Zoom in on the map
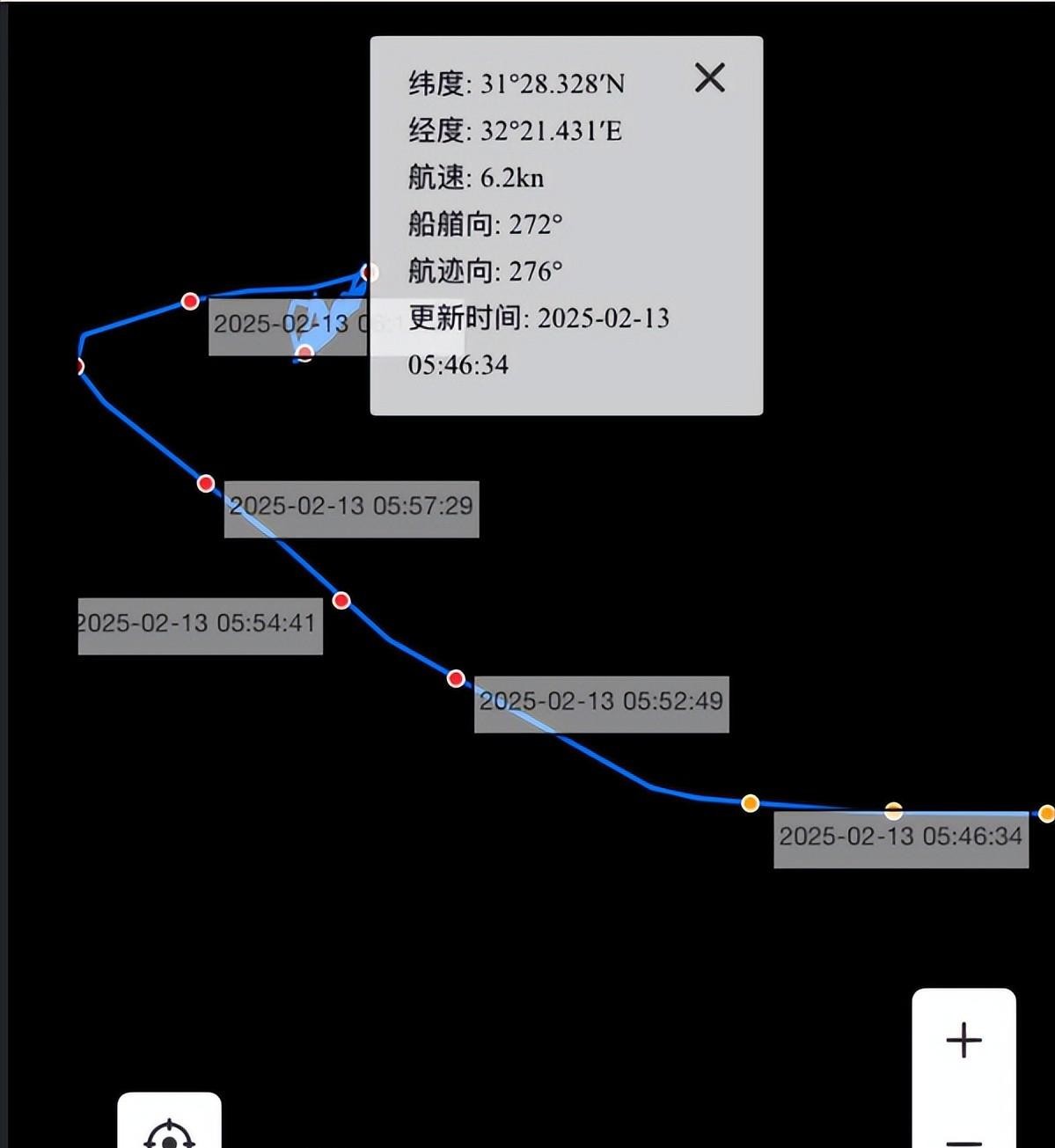Viewport: 1055px width, 1148px height. tap(963, 1040)
